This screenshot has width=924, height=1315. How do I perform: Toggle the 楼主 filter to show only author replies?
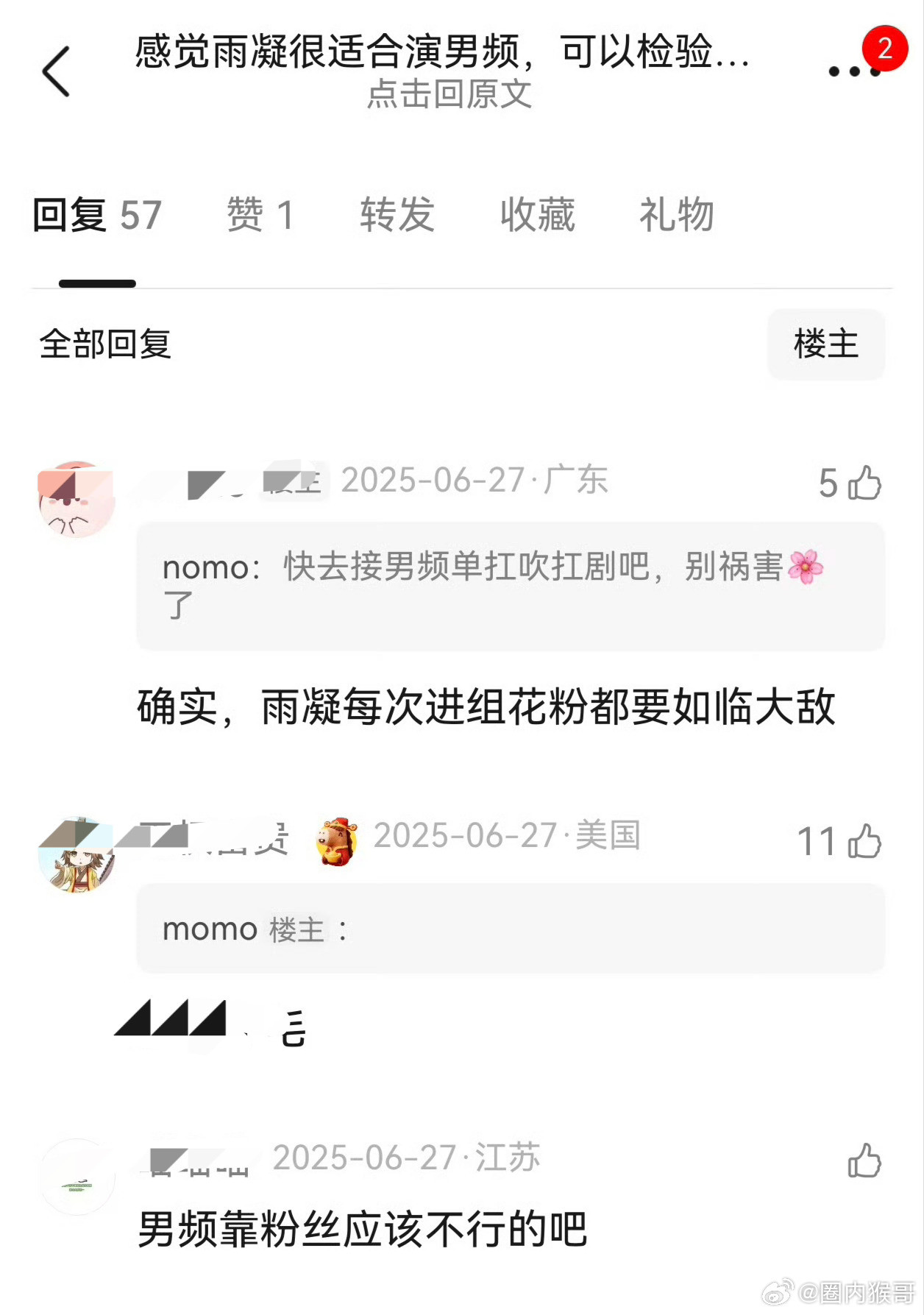[x=825, y=344]
